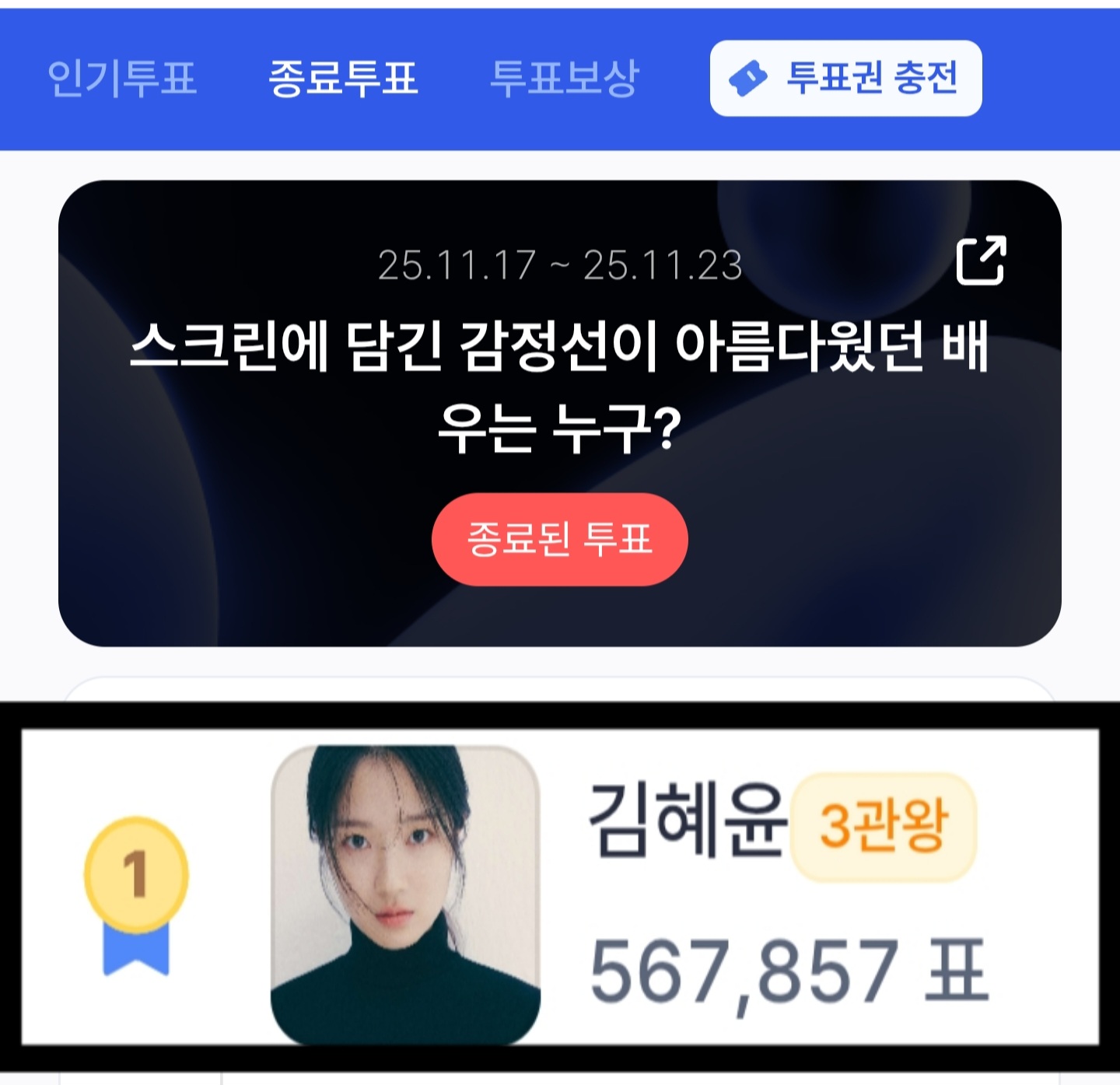The image size is (1120, 1085).
Task: Tap the 종료된 투표 button
Action: [559, 539]
